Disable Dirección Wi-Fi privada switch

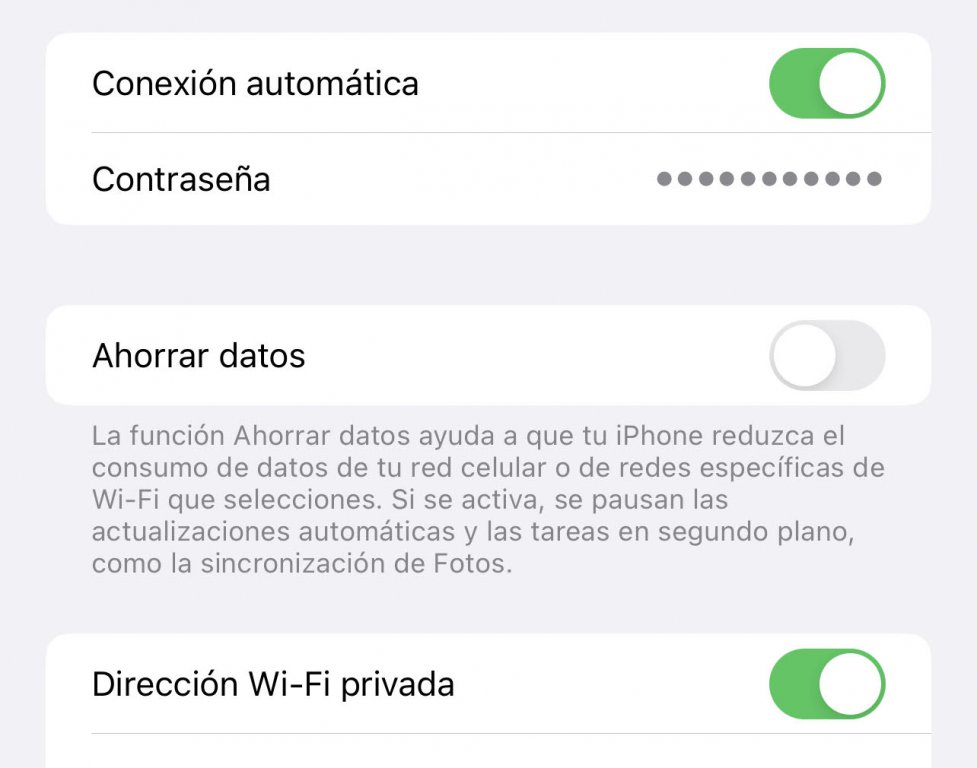826,684
